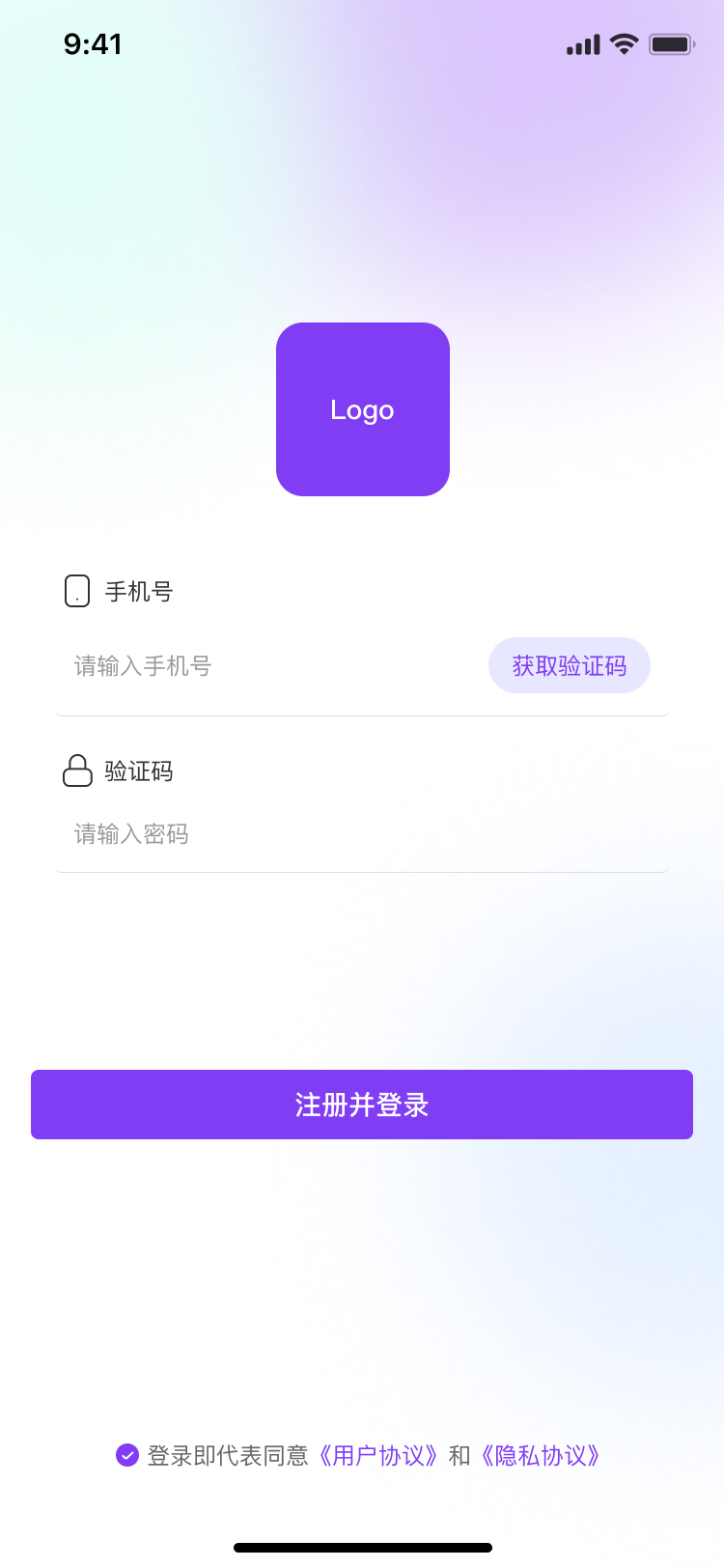
Task: Uncheck the agreement checkbox
Action: 127,1455
